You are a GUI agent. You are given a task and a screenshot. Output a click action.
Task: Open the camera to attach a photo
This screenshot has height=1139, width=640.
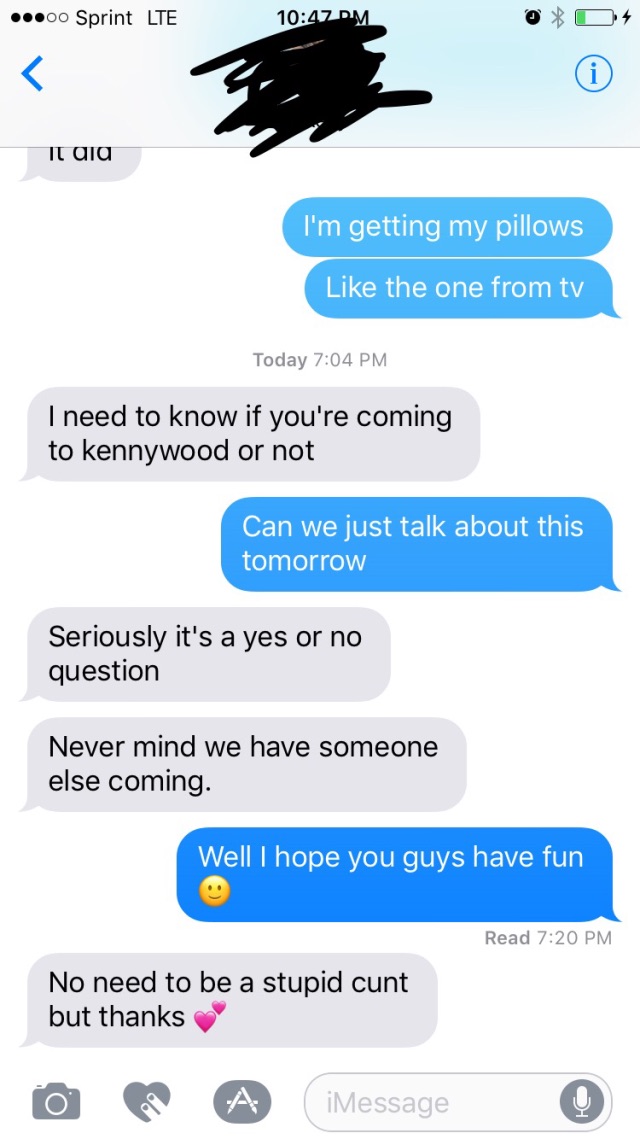(56, 1101)
